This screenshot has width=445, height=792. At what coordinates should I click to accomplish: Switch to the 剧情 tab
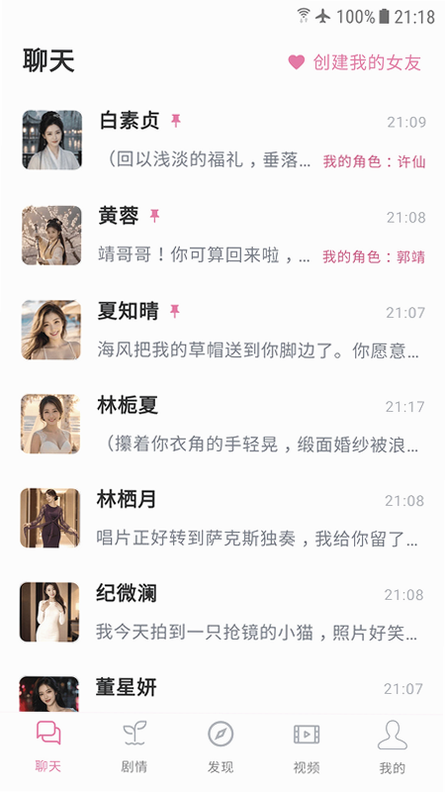point(134,747)
